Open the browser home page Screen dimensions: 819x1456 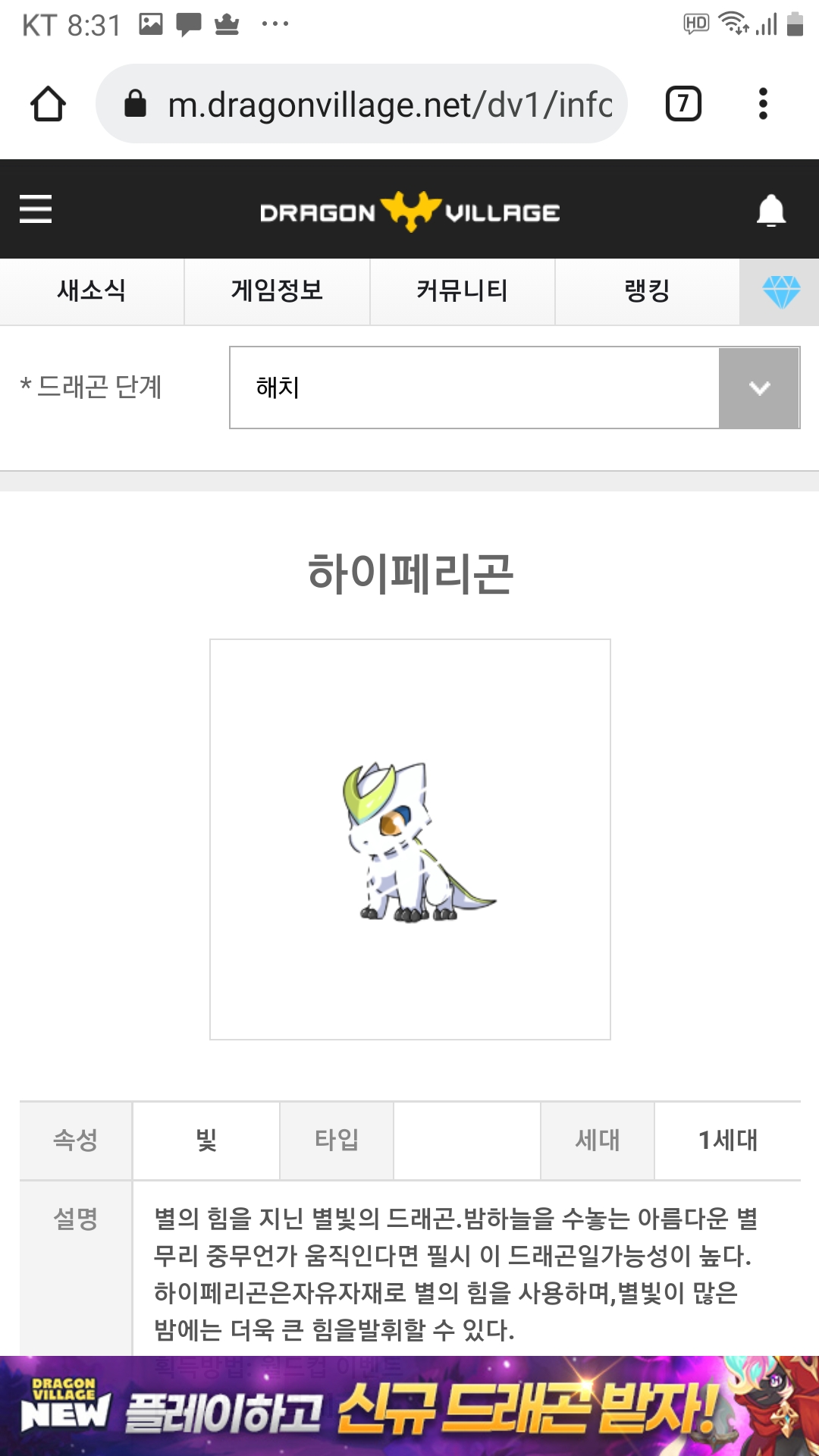coord(48,104)
